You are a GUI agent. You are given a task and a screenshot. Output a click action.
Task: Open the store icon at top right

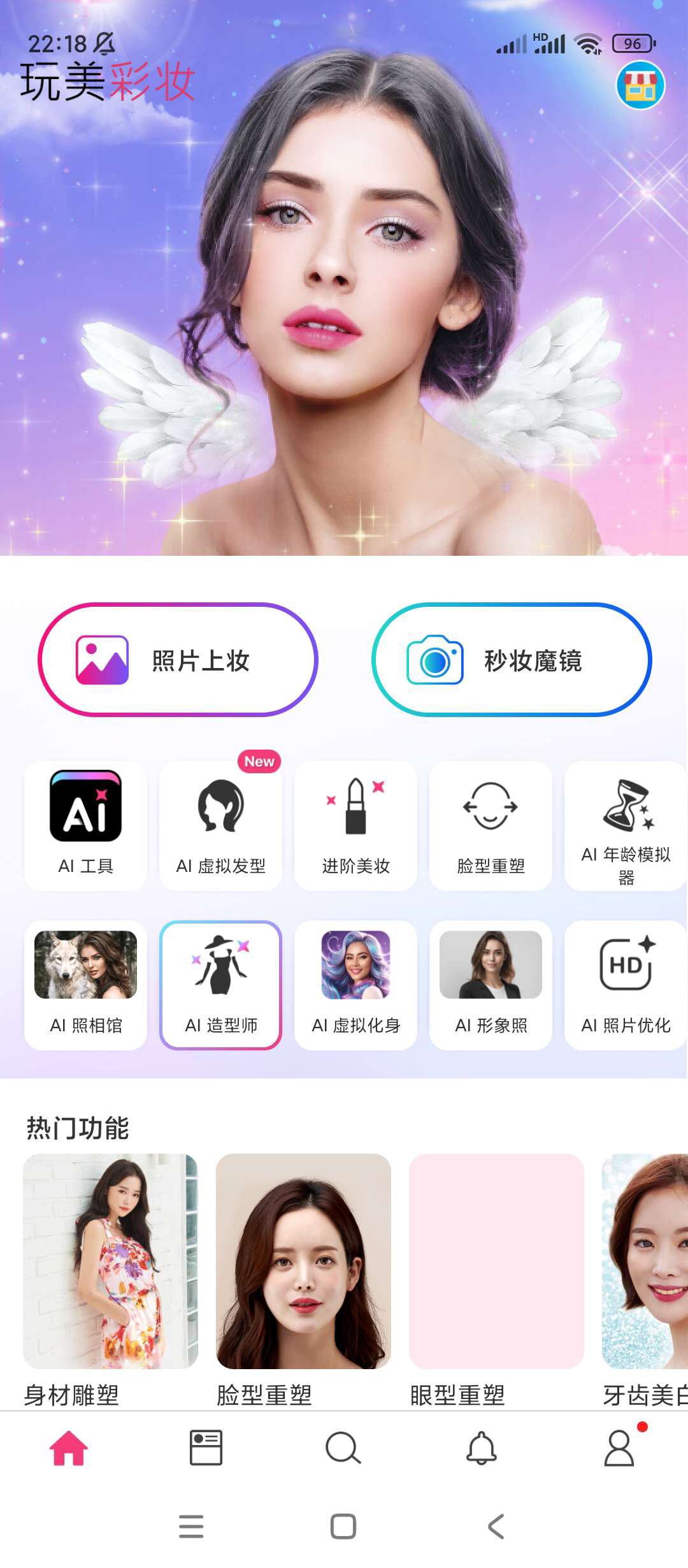[640, 85]
